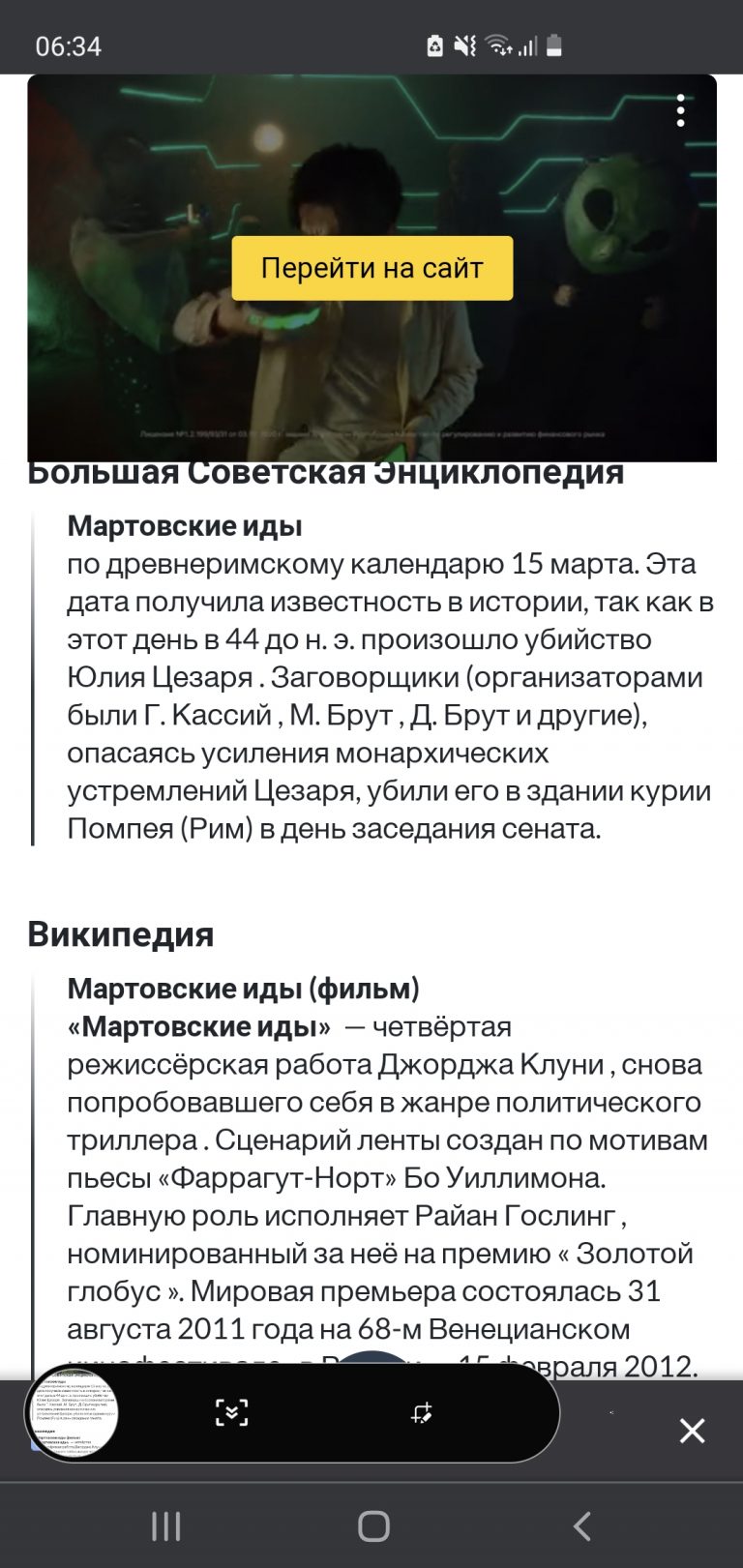This screenshot has width=743, height=1568.
Task: Start scroll capture in screenshot toolbar
Action: click(x=231, y=1412)
